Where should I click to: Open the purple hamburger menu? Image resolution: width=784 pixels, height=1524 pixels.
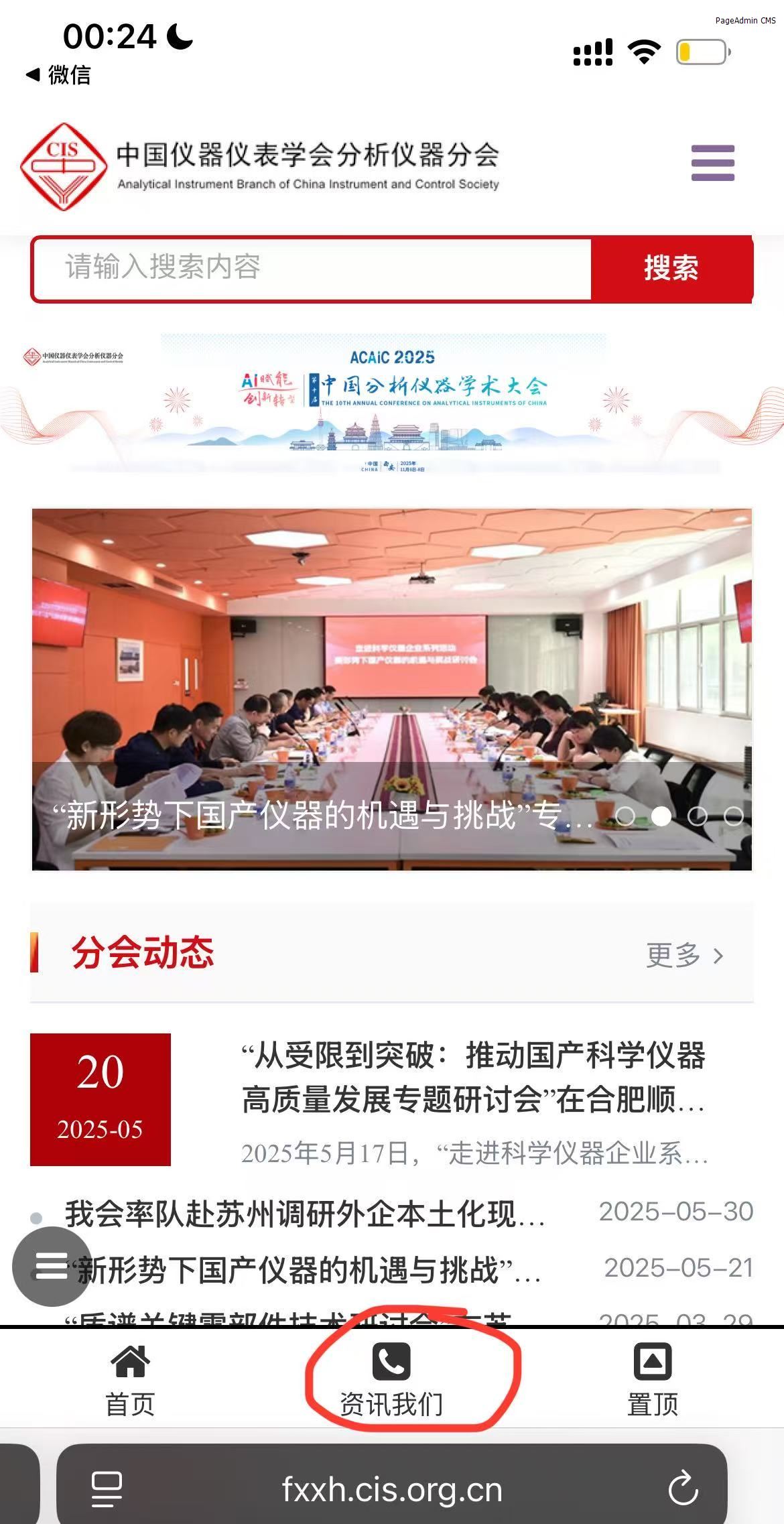[x=712, y=163]
